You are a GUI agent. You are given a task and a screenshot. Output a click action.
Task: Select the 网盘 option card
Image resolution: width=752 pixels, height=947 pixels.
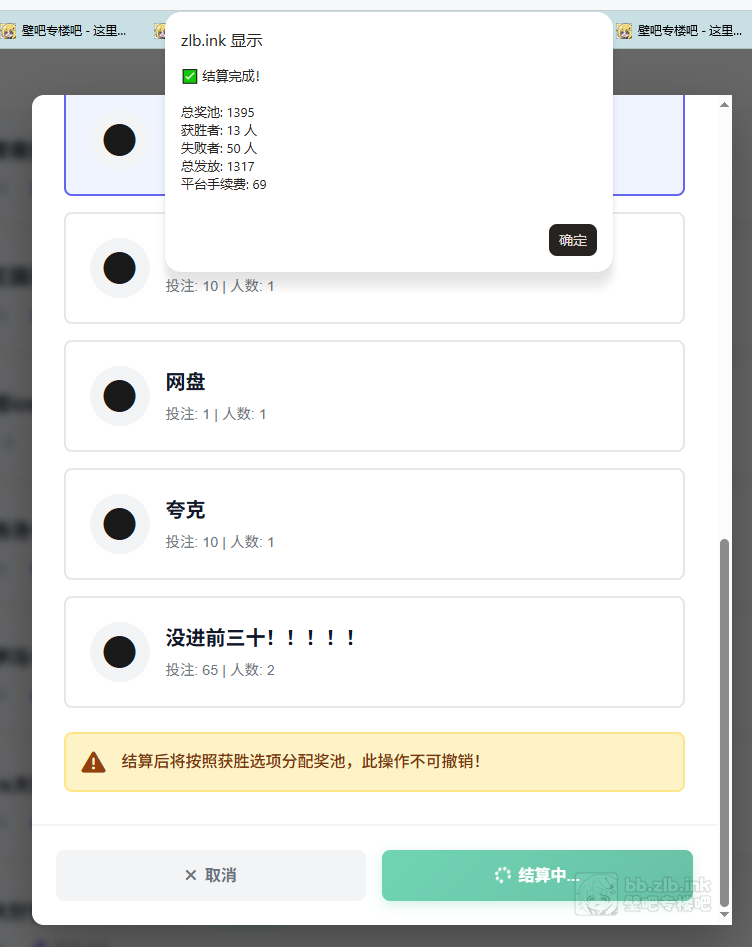click(374, 396)
